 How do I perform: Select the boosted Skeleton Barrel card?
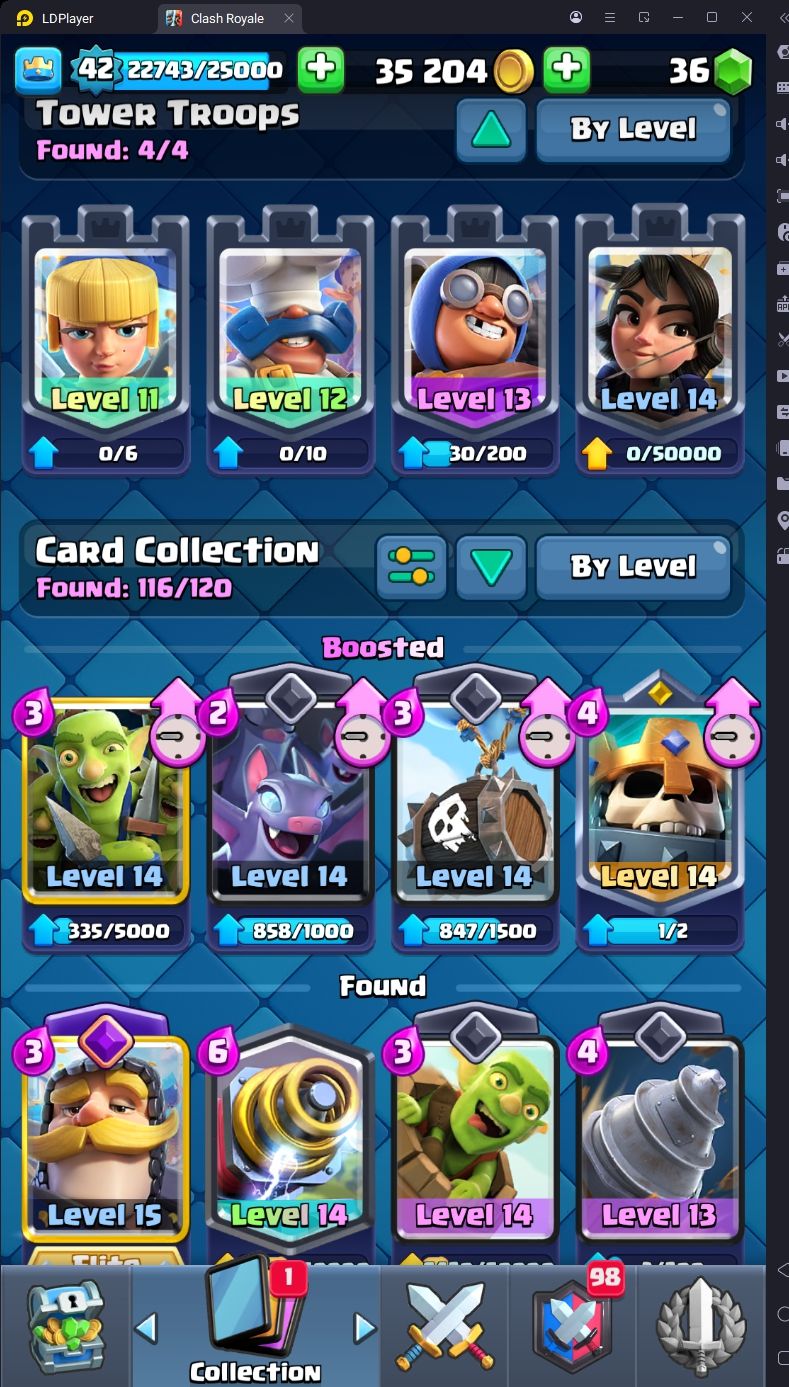coord(475,812)
